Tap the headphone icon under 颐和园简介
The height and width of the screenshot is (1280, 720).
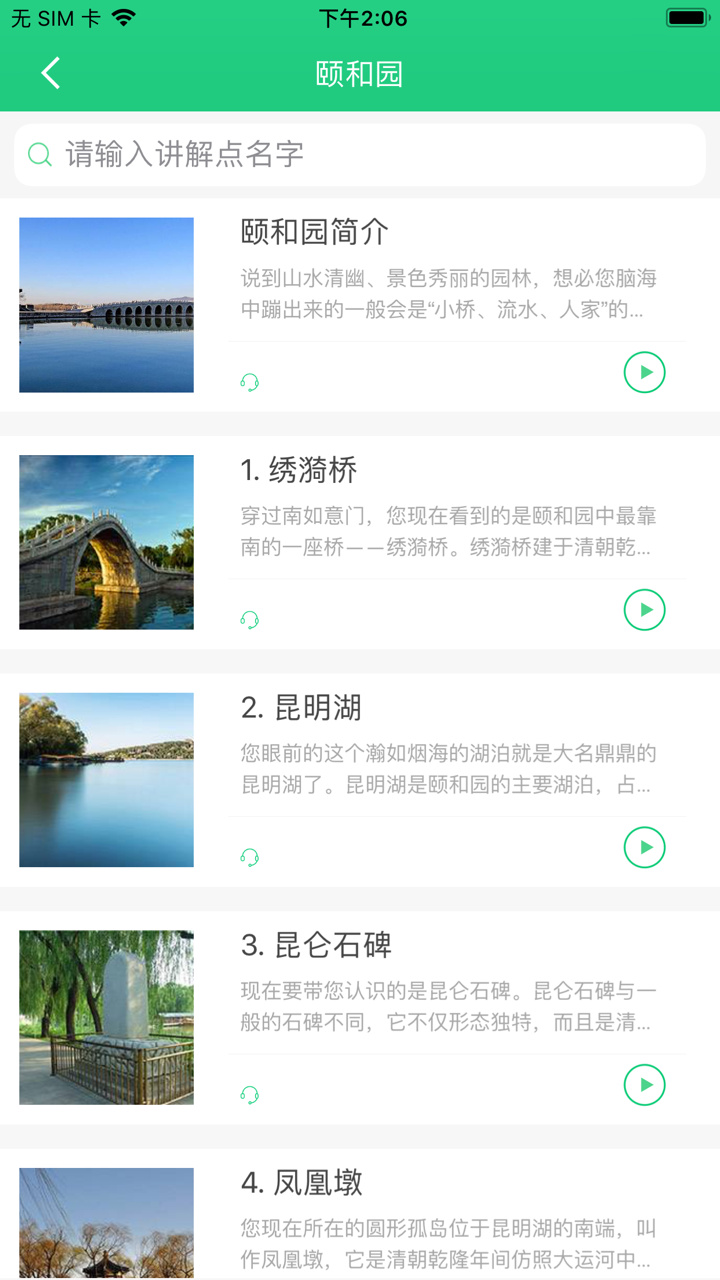click(x=248, y=381)
